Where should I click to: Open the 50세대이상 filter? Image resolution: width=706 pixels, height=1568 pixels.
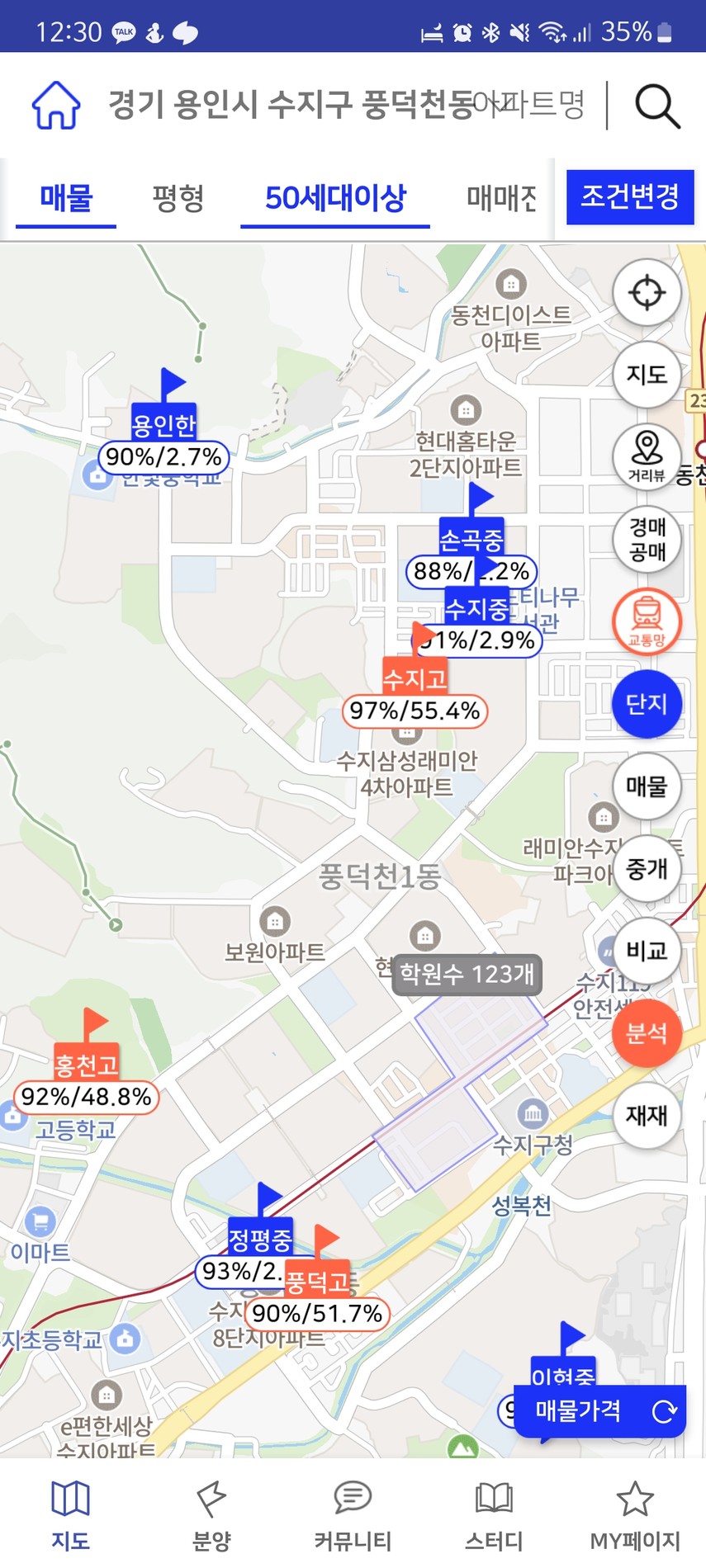[335, 198]
